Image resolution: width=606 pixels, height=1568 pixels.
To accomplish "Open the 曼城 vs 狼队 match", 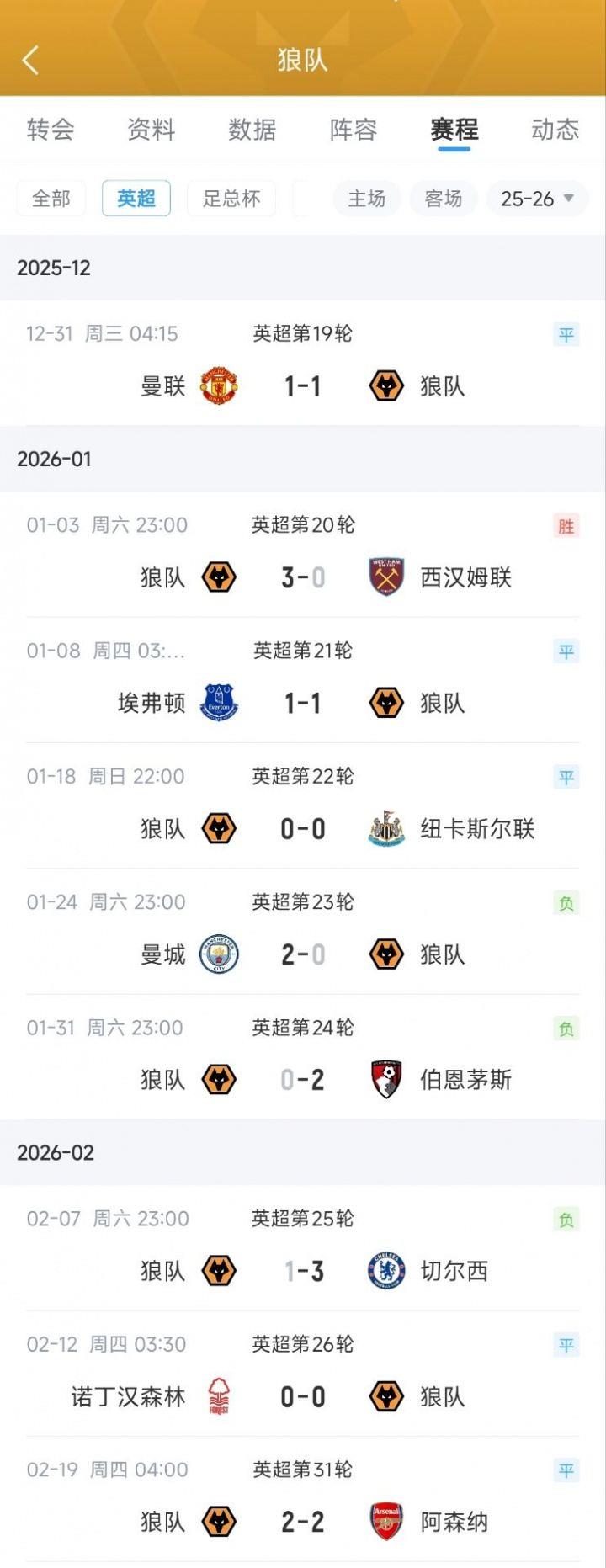I will [x=303, y=932].
